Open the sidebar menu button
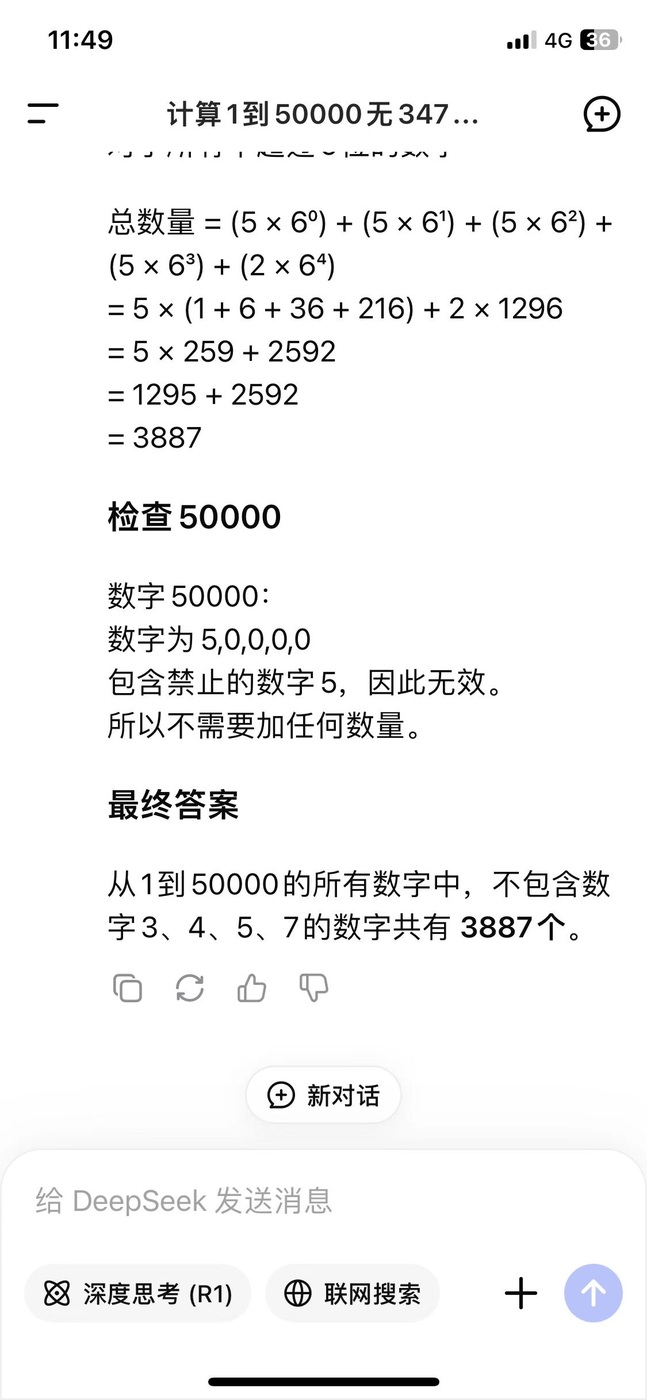 pos(43,113)
